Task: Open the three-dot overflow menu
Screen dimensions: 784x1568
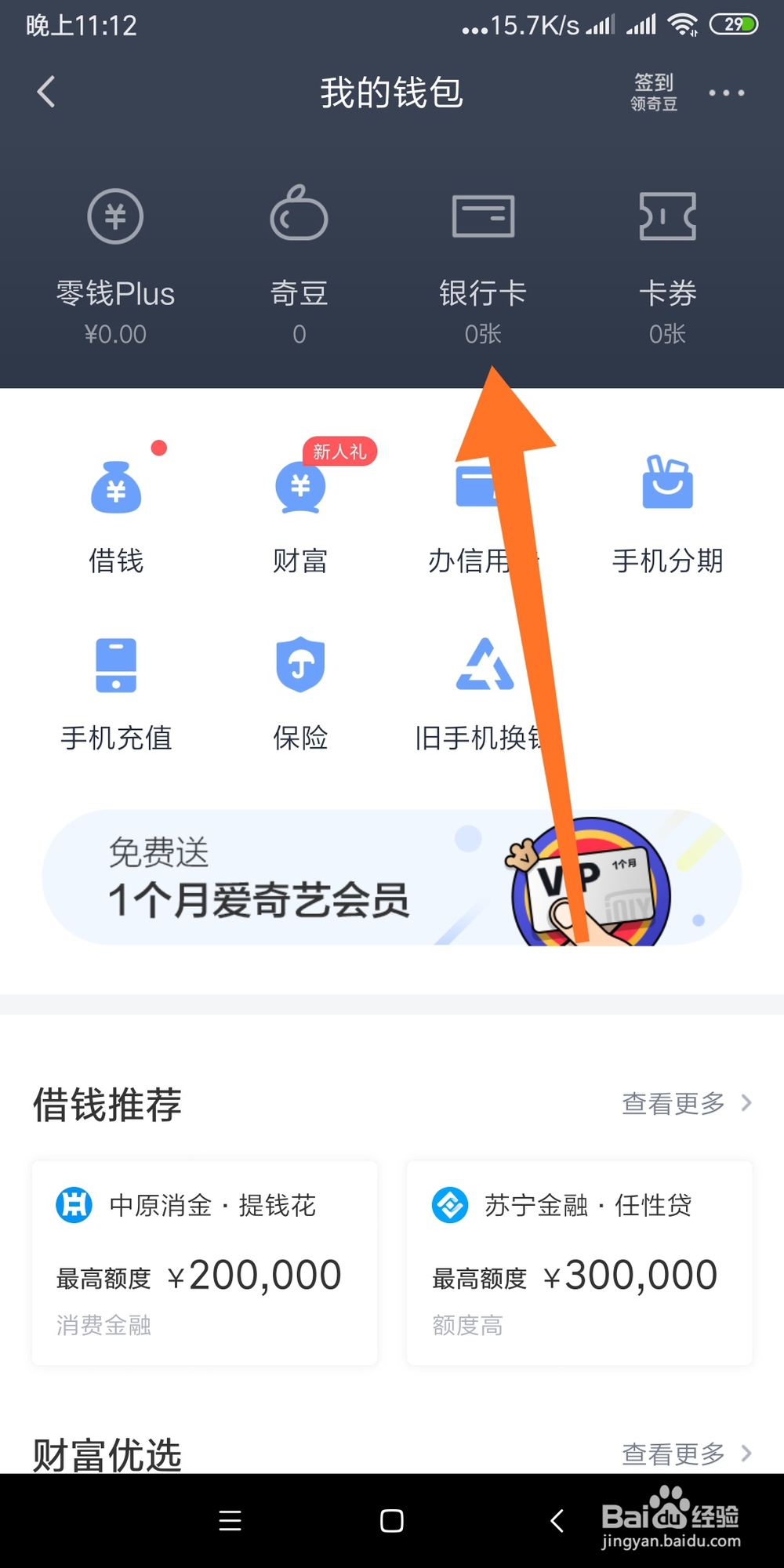Action: 725,92
